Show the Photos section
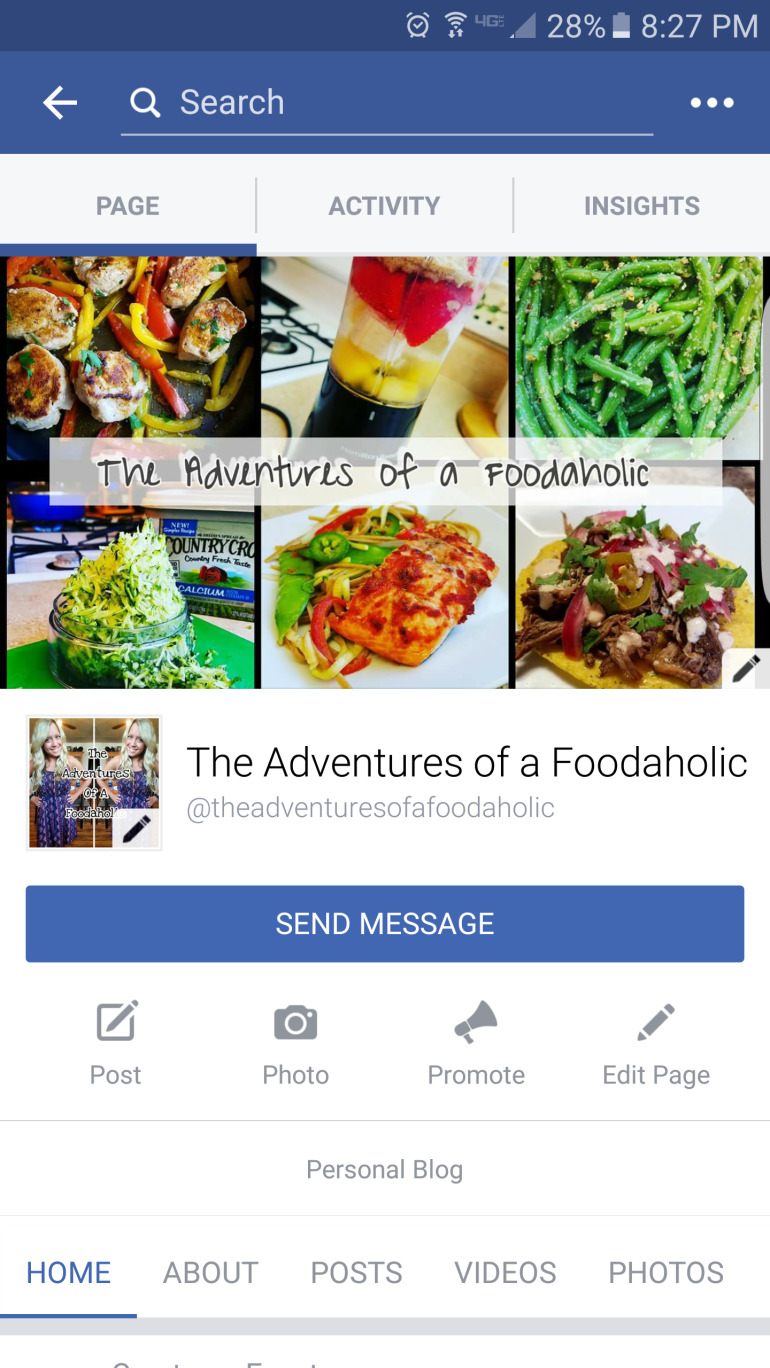 tap(666, 1272)
